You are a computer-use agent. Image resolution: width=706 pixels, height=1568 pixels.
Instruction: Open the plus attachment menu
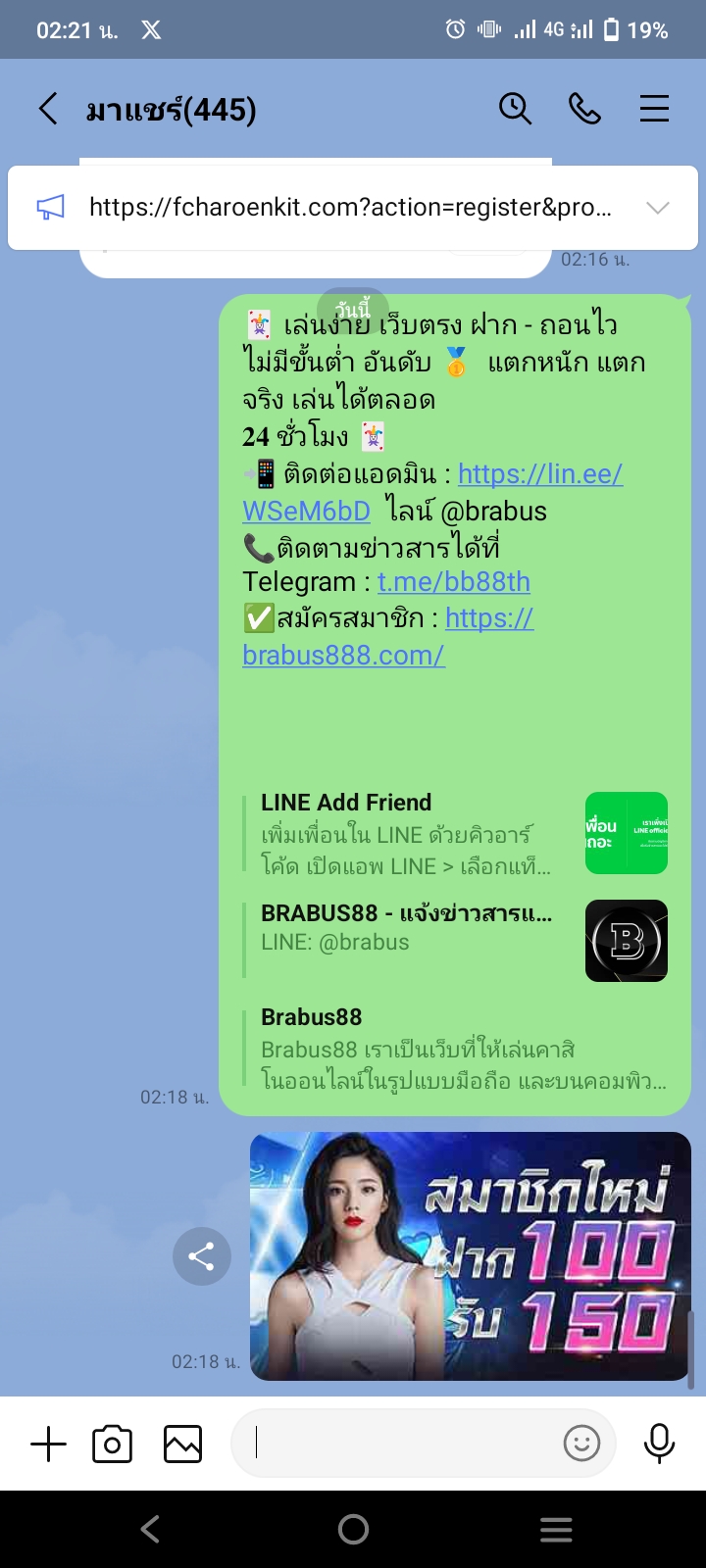point(48,1445)
